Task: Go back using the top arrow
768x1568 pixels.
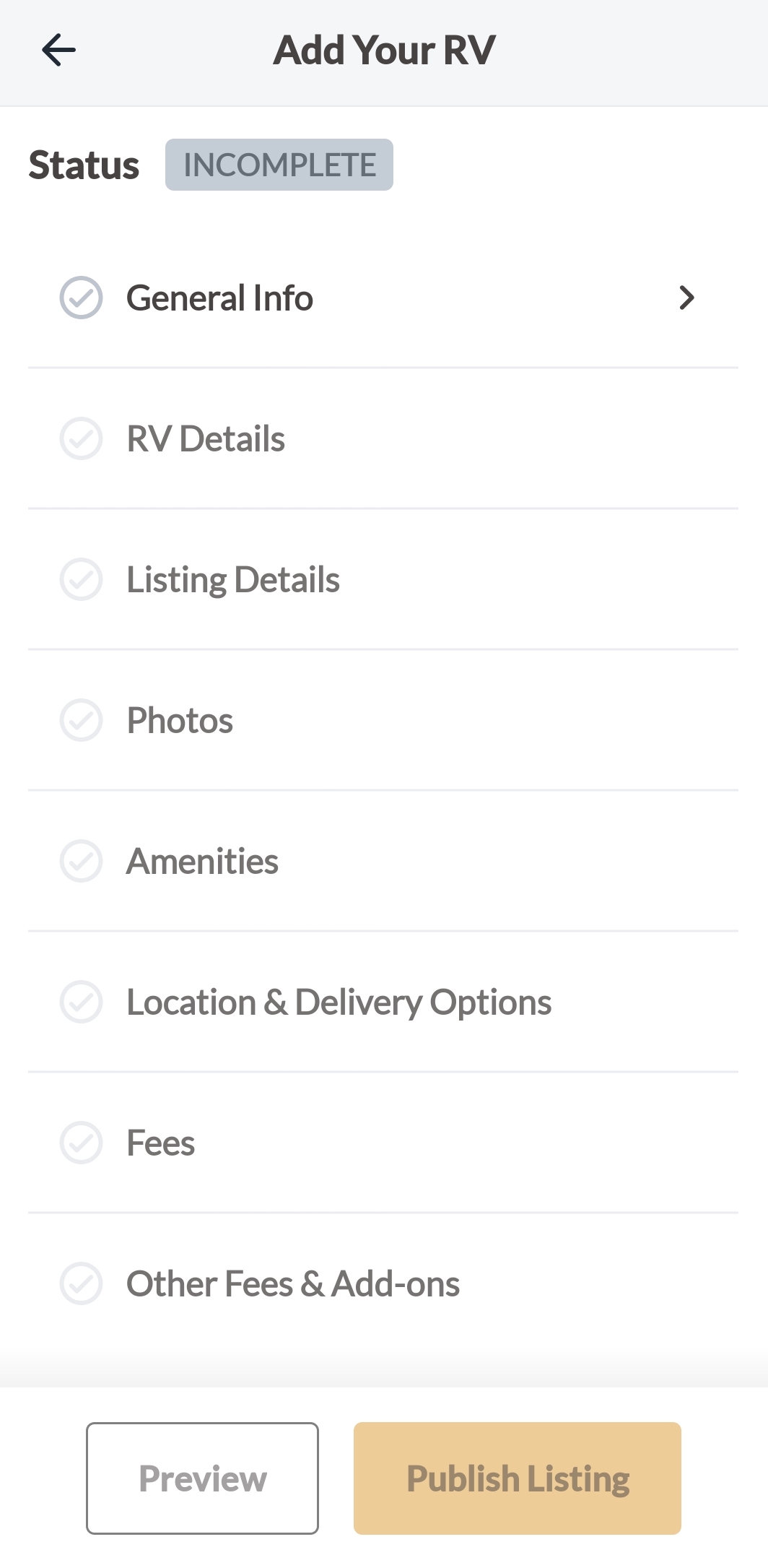Action: click(x=58, y=51)
